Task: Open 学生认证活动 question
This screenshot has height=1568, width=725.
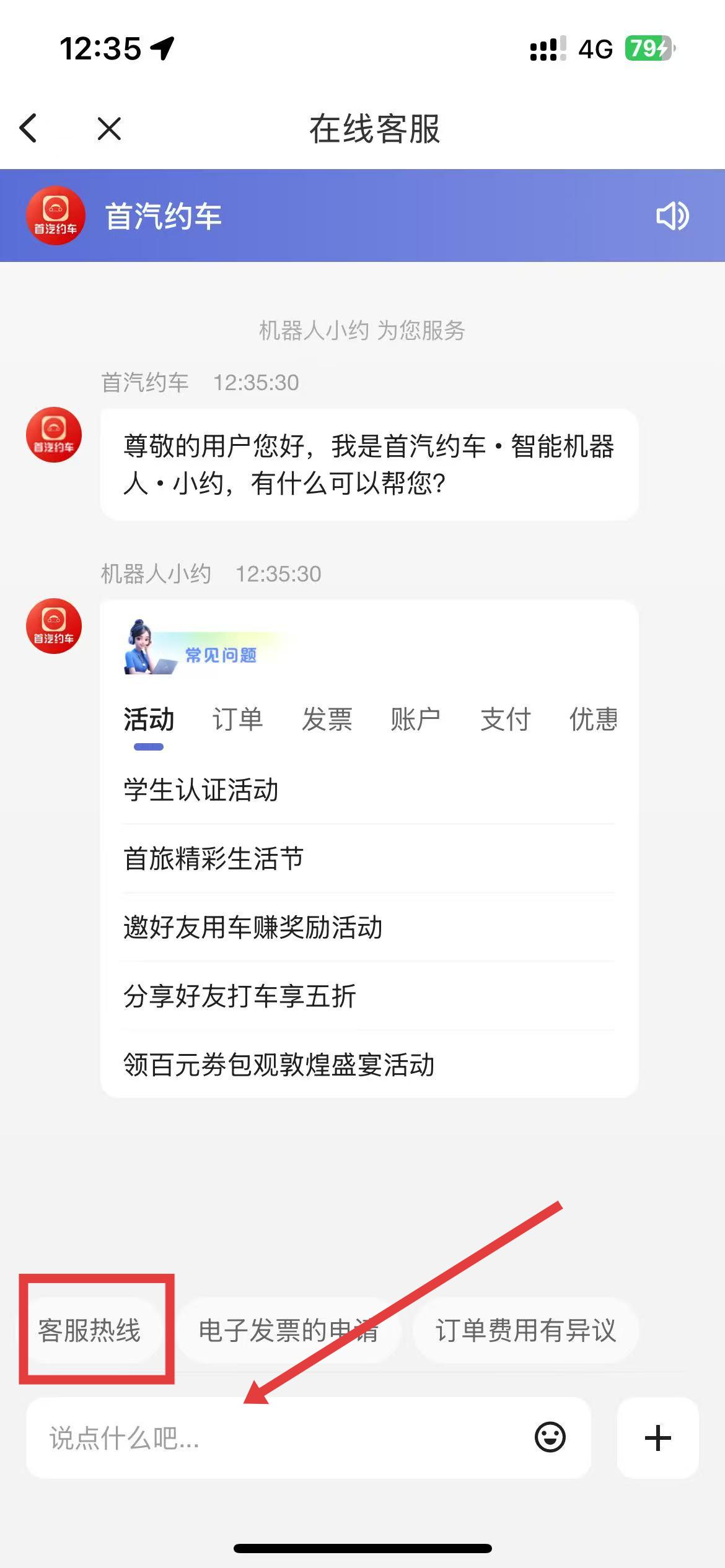Action: [201, 790]
